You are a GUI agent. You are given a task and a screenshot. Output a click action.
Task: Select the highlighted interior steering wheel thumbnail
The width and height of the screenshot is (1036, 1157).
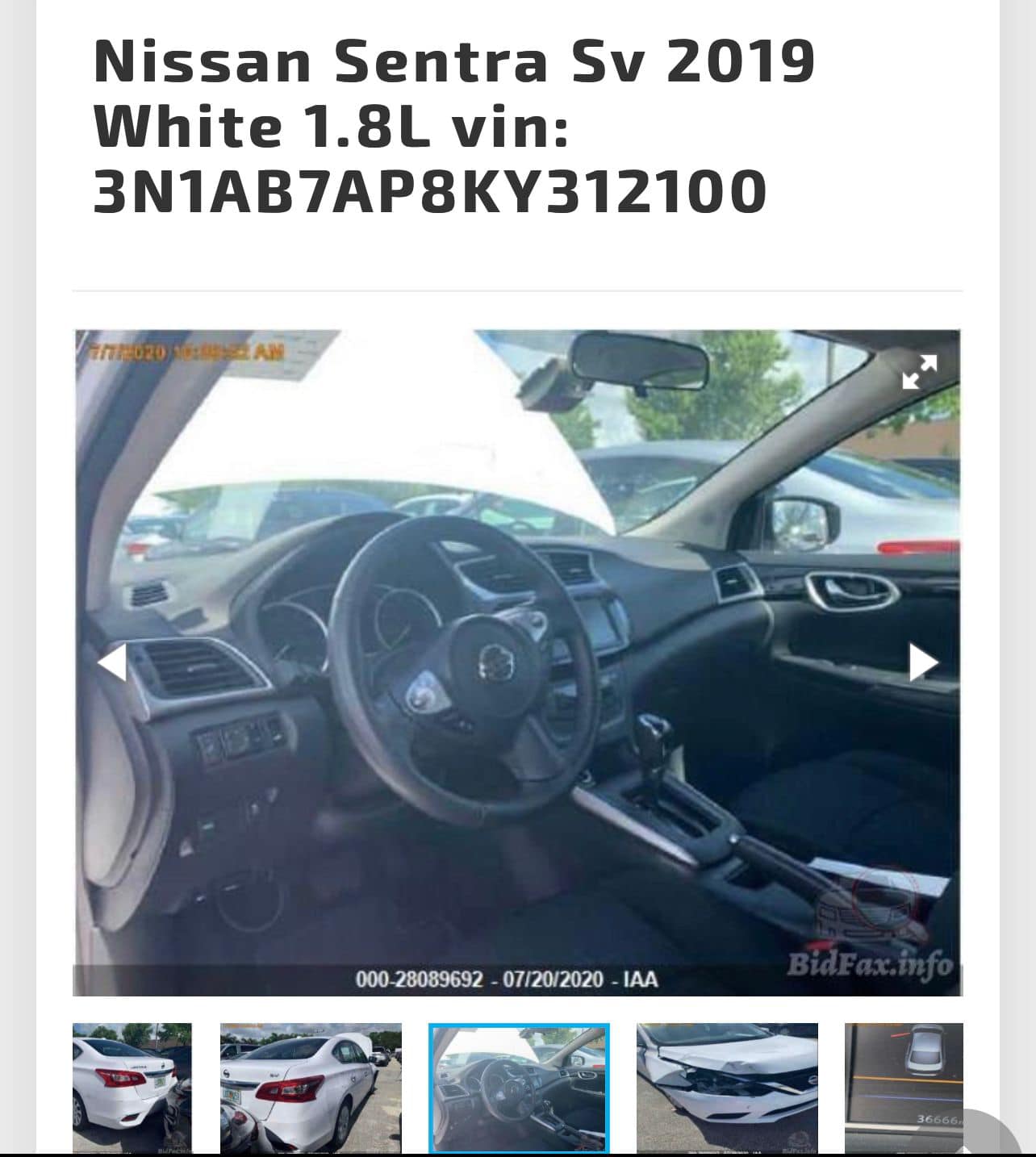click(x=519, y=1087)
